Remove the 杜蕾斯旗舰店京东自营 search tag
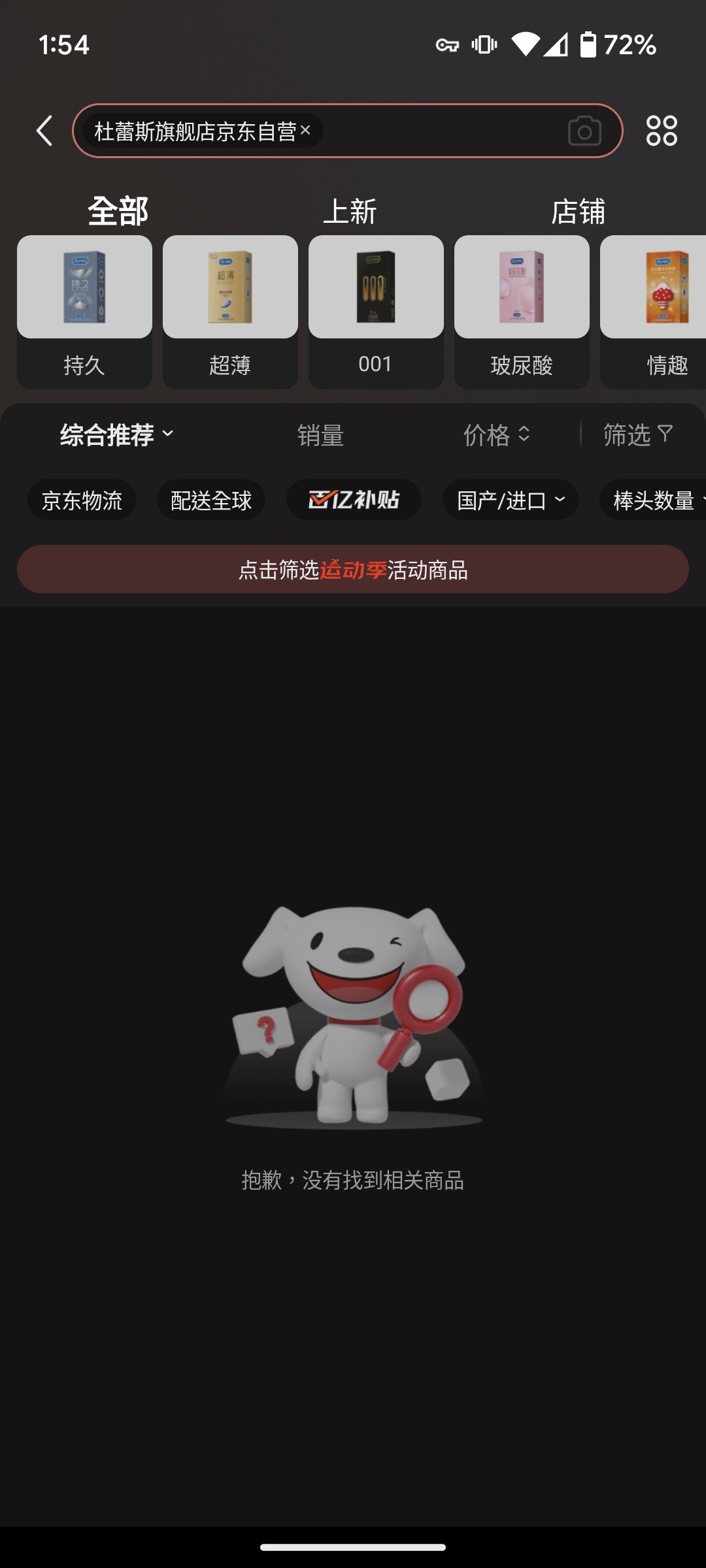Image resolution: width=706 pixels, height=1568 pixels. point(305,131)
